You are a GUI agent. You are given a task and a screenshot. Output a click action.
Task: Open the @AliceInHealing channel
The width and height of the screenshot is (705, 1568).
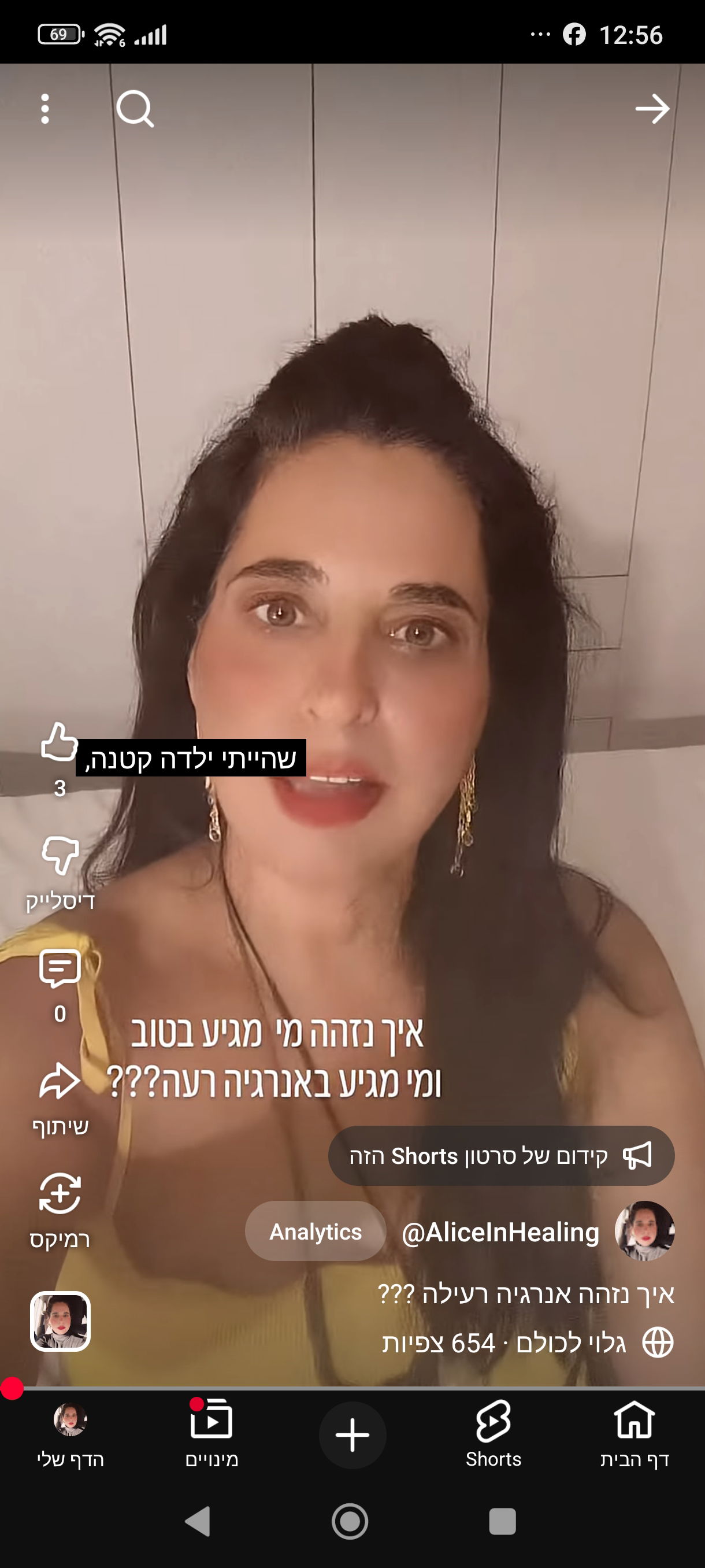(x=500, y=1232)
